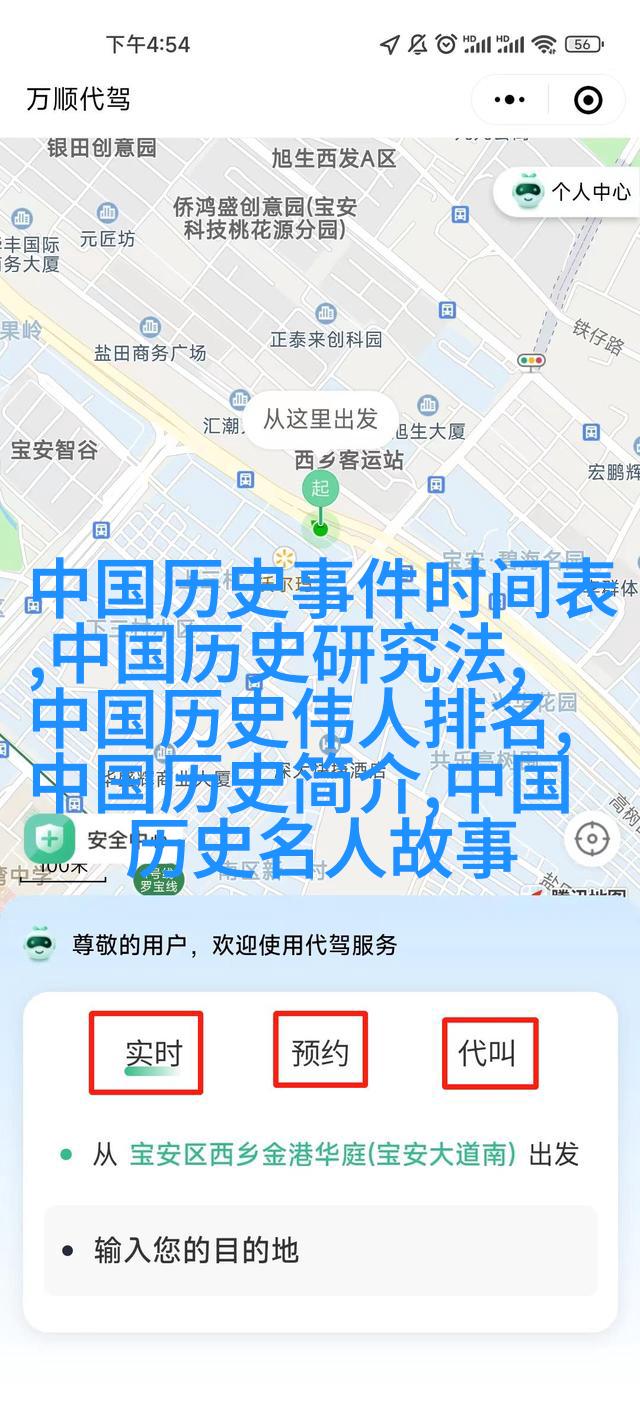
Task: Switch to the 代叫 tab
Action: (x=488, y=1052)
